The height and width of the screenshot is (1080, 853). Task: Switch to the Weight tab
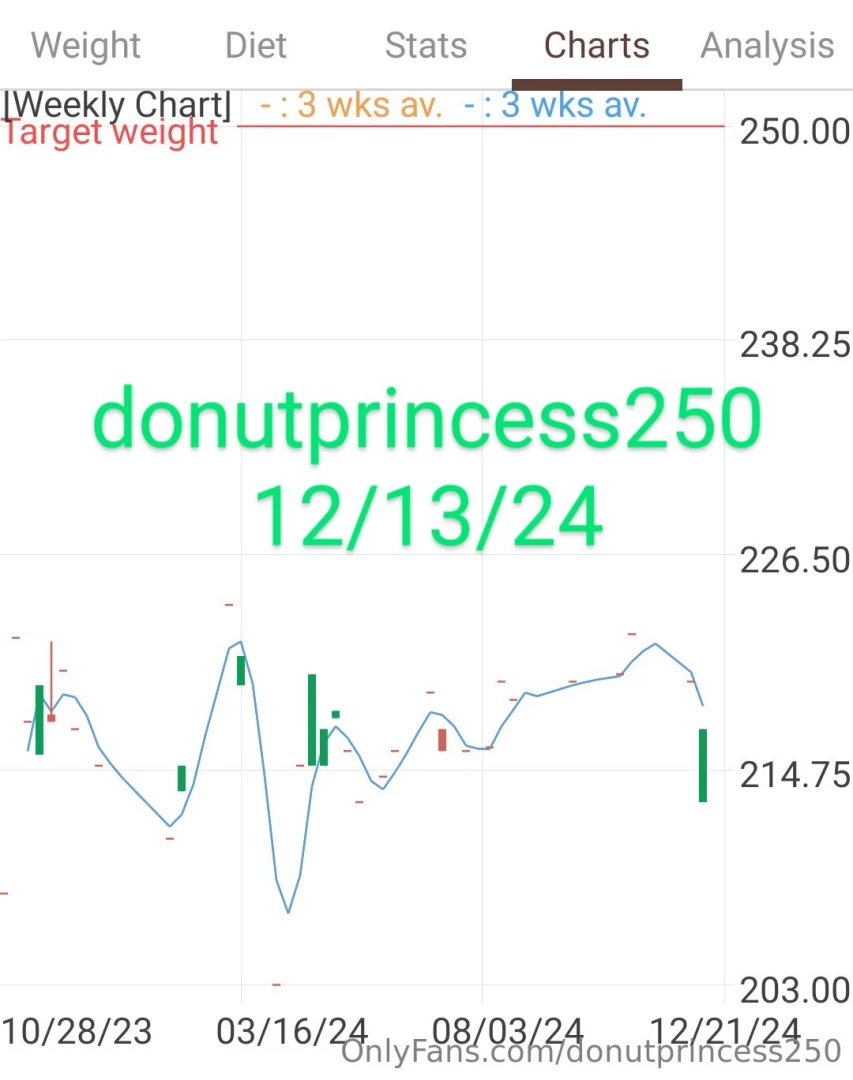point(86,46)
